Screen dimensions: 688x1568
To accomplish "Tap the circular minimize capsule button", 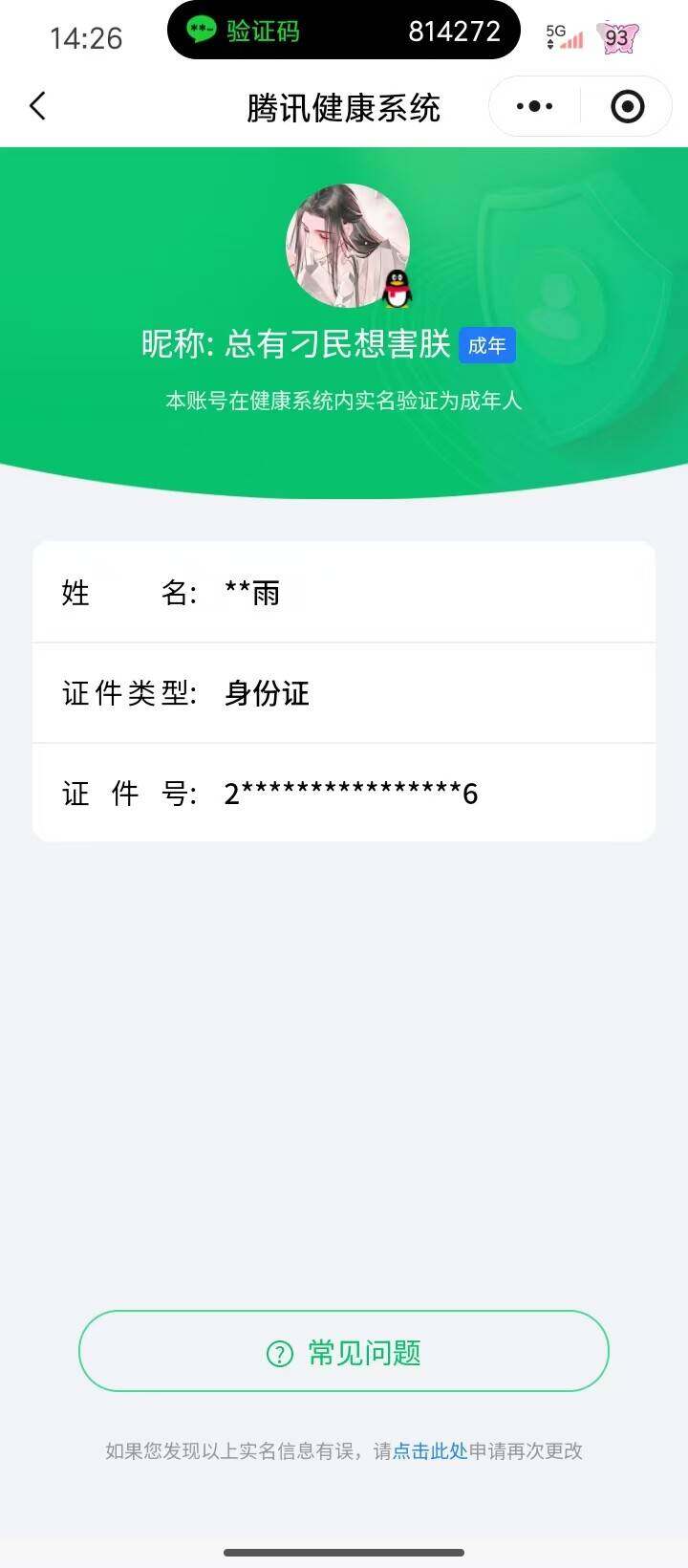I will click(626, 106).
